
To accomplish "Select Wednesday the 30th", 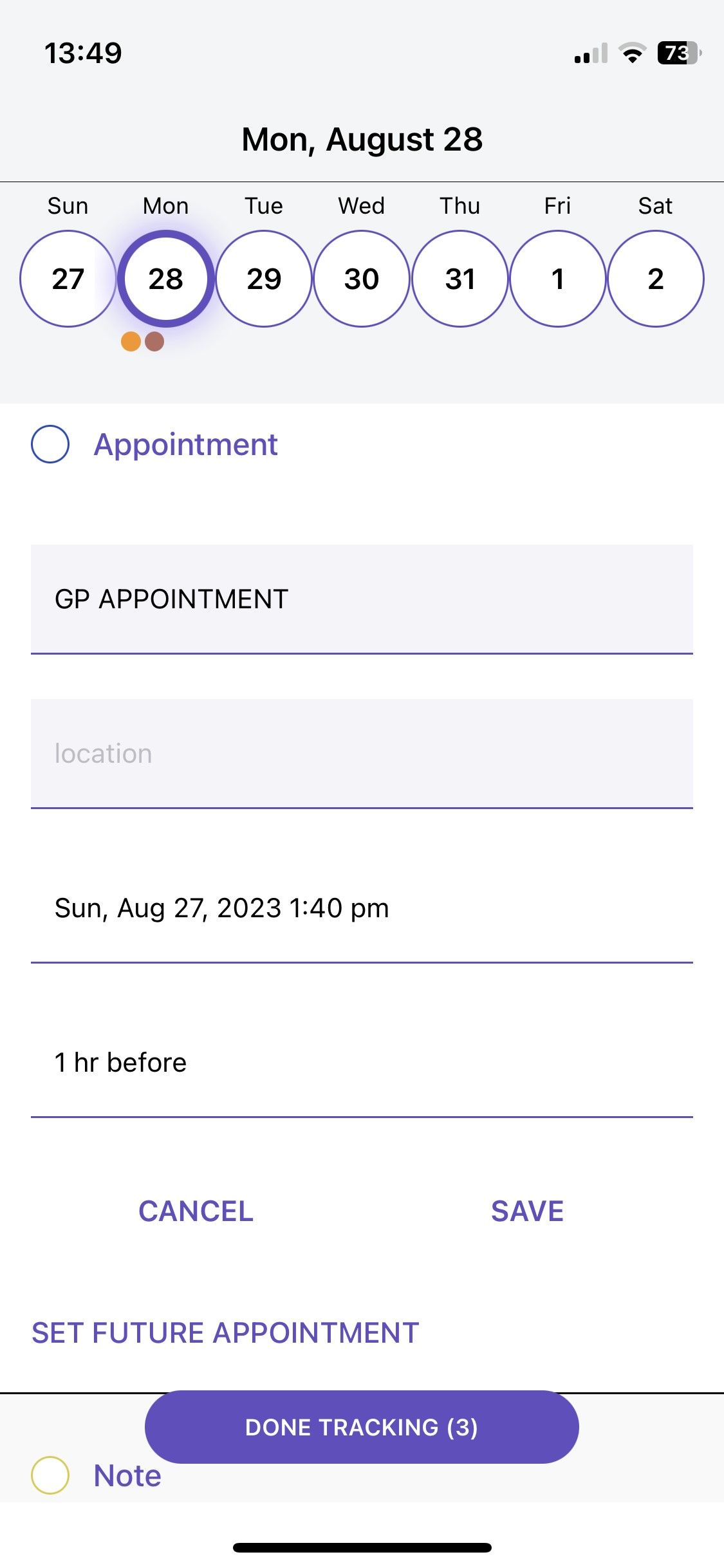I will (x=362, y=278).
